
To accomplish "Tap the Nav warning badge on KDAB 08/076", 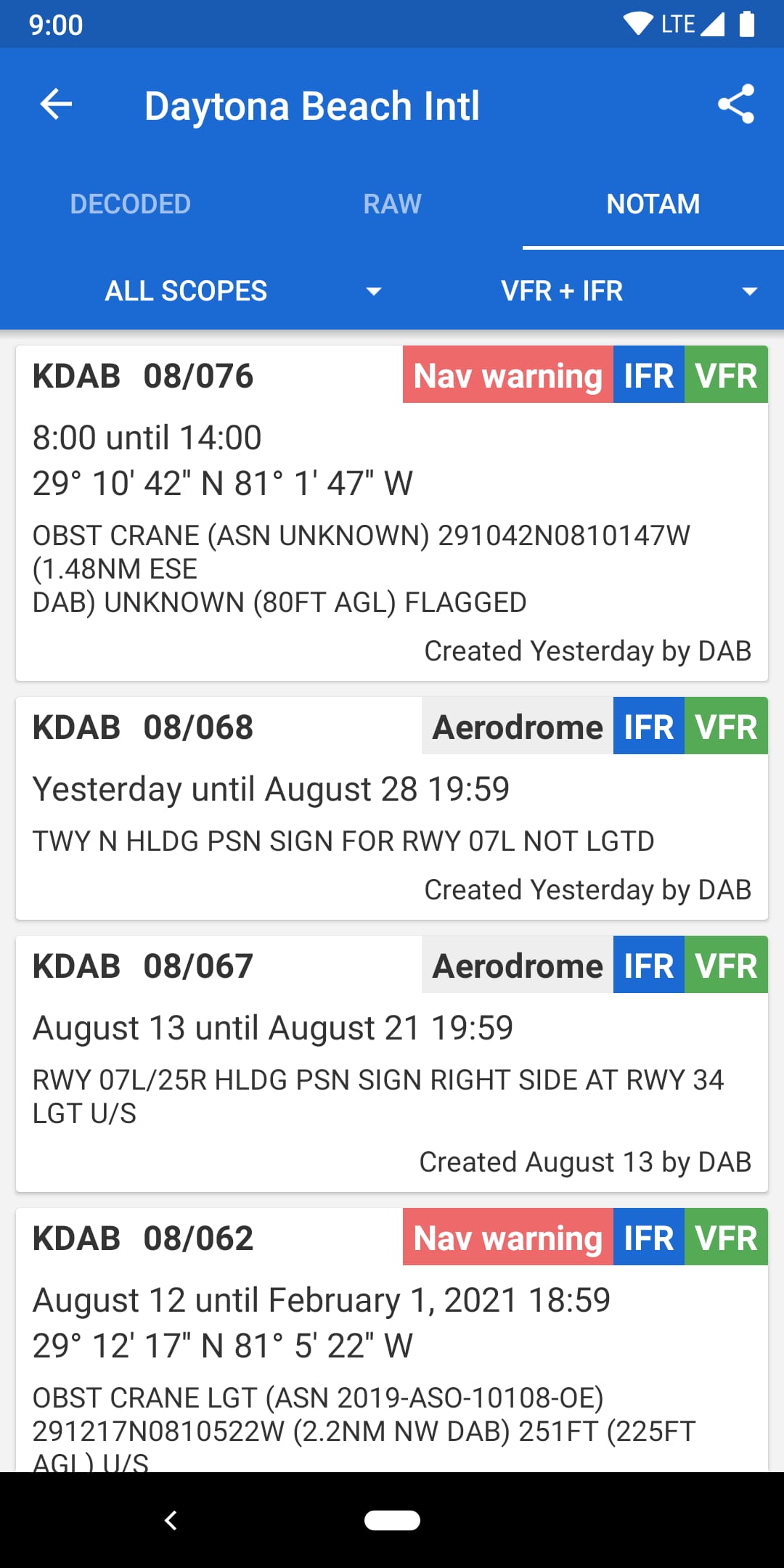I will point(507,376).
